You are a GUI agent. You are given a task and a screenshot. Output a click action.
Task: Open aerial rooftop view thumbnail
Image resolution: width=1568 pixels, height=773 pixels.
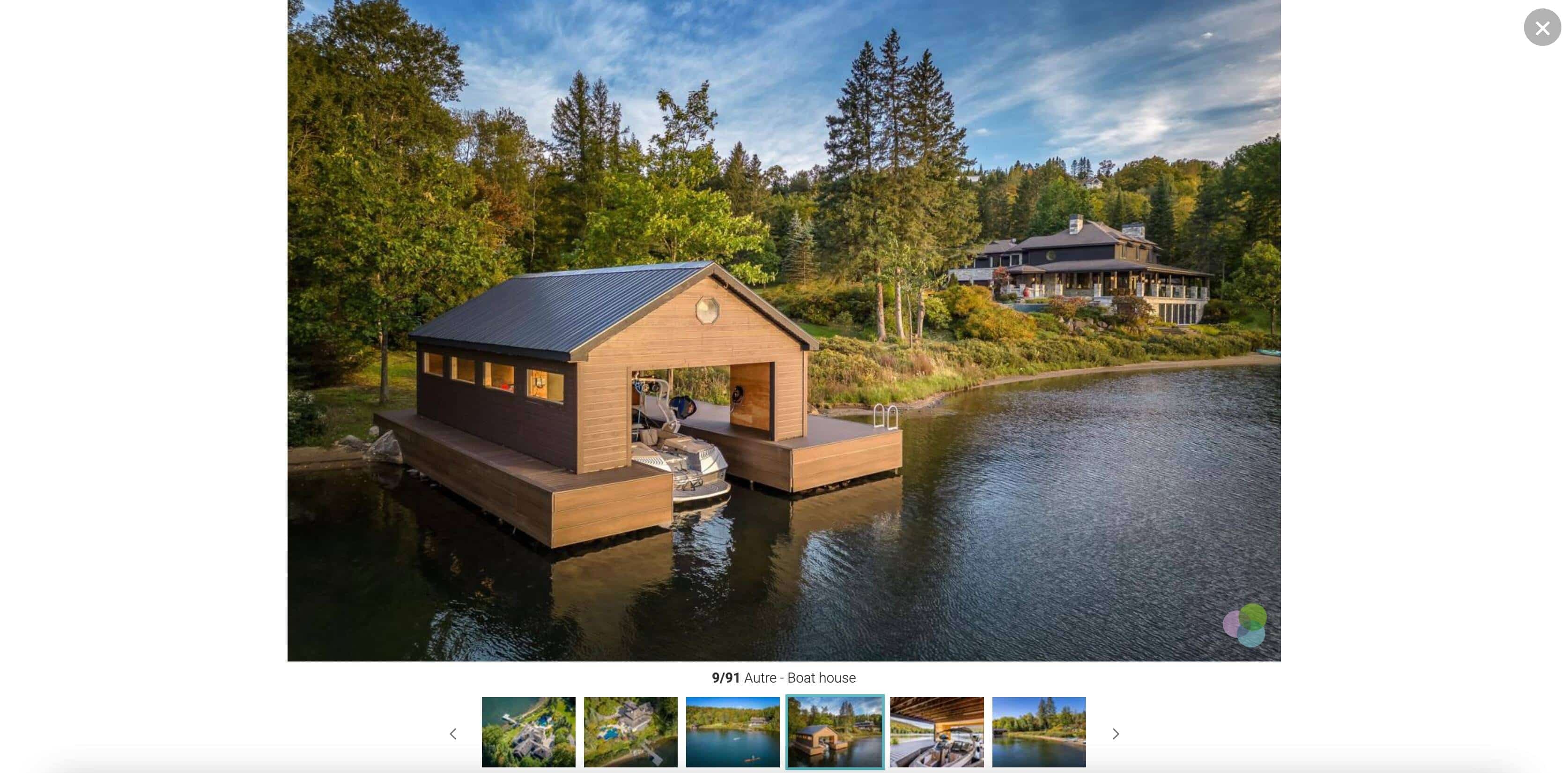pos(528,732)
